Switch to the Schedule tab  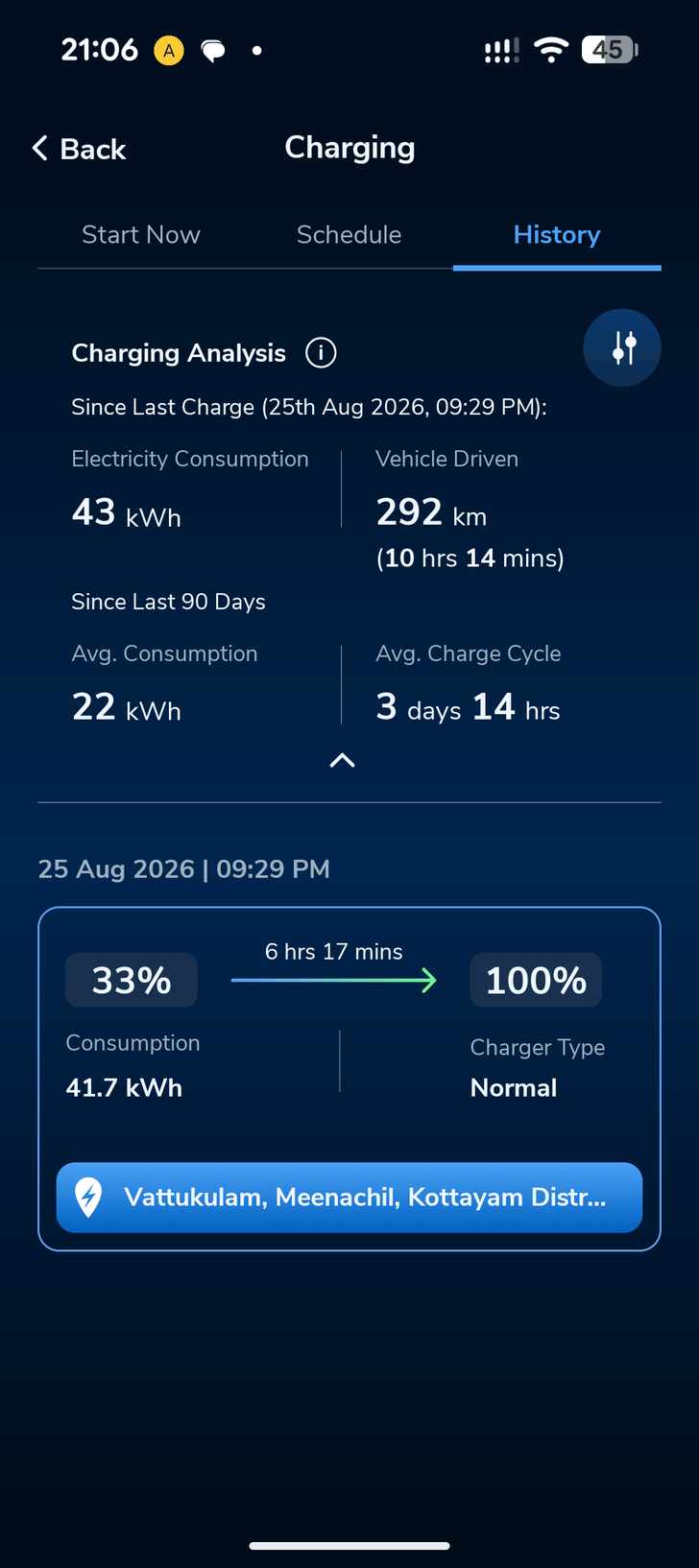(349, 235)
